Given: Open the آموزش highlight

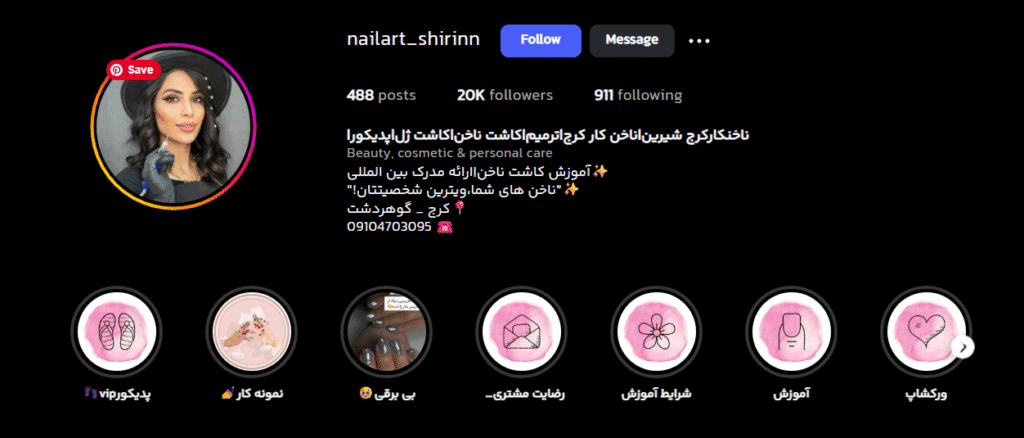Looking at the screenshot, I should tap(790, 331).
